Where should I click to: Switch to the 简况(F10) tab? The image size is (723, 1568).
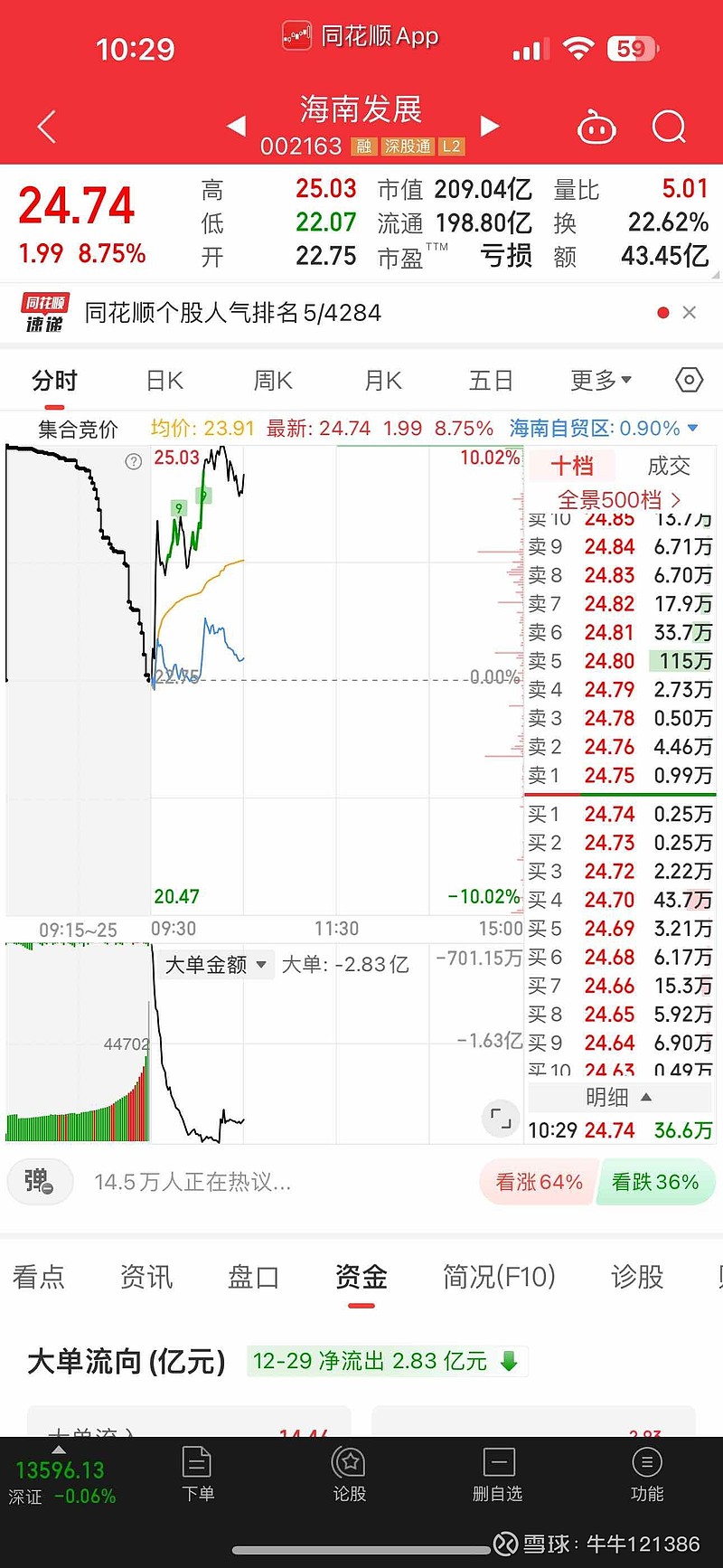pyautogui.click(x=501, y=1277)
